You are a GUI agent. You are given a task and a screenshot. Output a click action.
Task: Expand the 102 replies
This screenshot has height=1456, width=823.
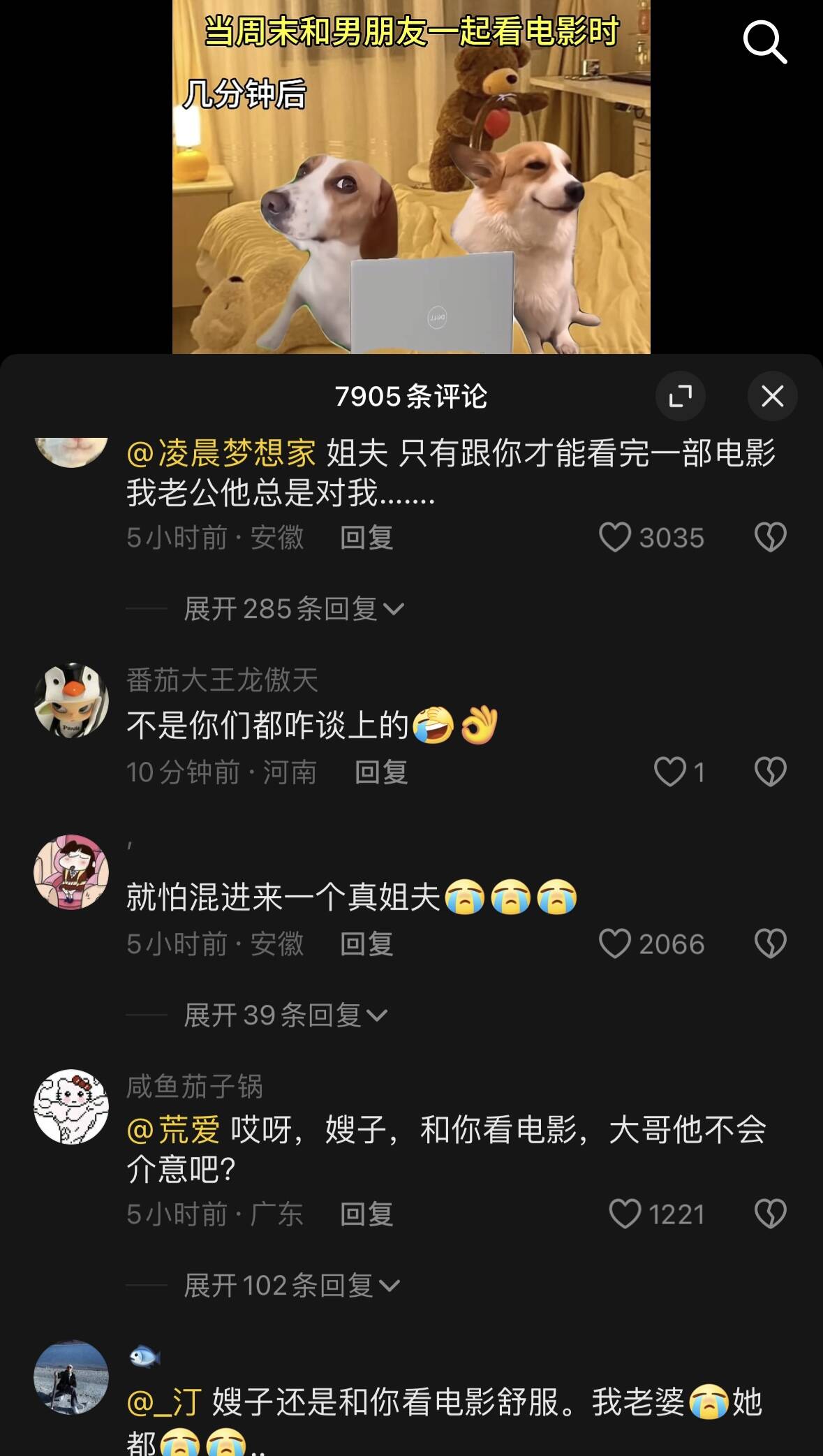(291, 1286)
